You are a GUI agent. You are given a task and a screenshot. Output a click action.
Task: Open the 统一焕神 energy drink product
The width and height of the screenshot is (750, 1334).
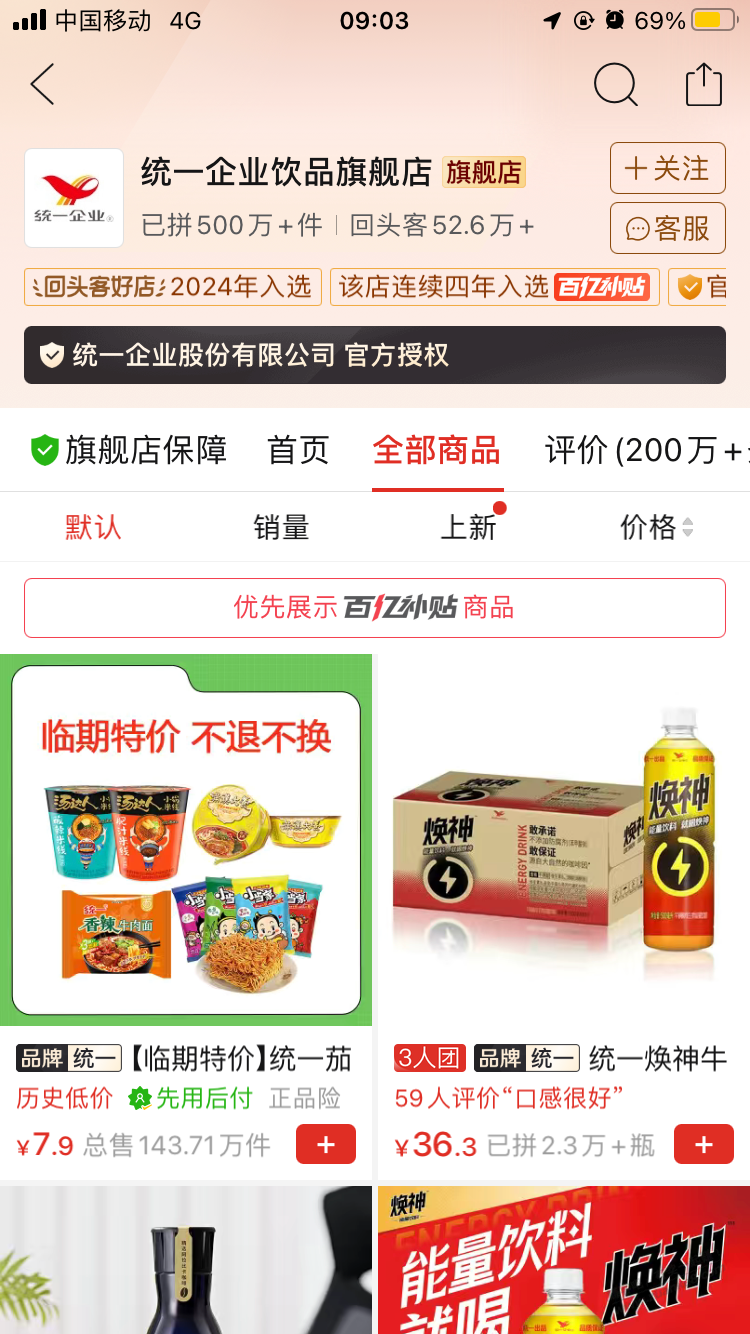[x=563, y=840]
